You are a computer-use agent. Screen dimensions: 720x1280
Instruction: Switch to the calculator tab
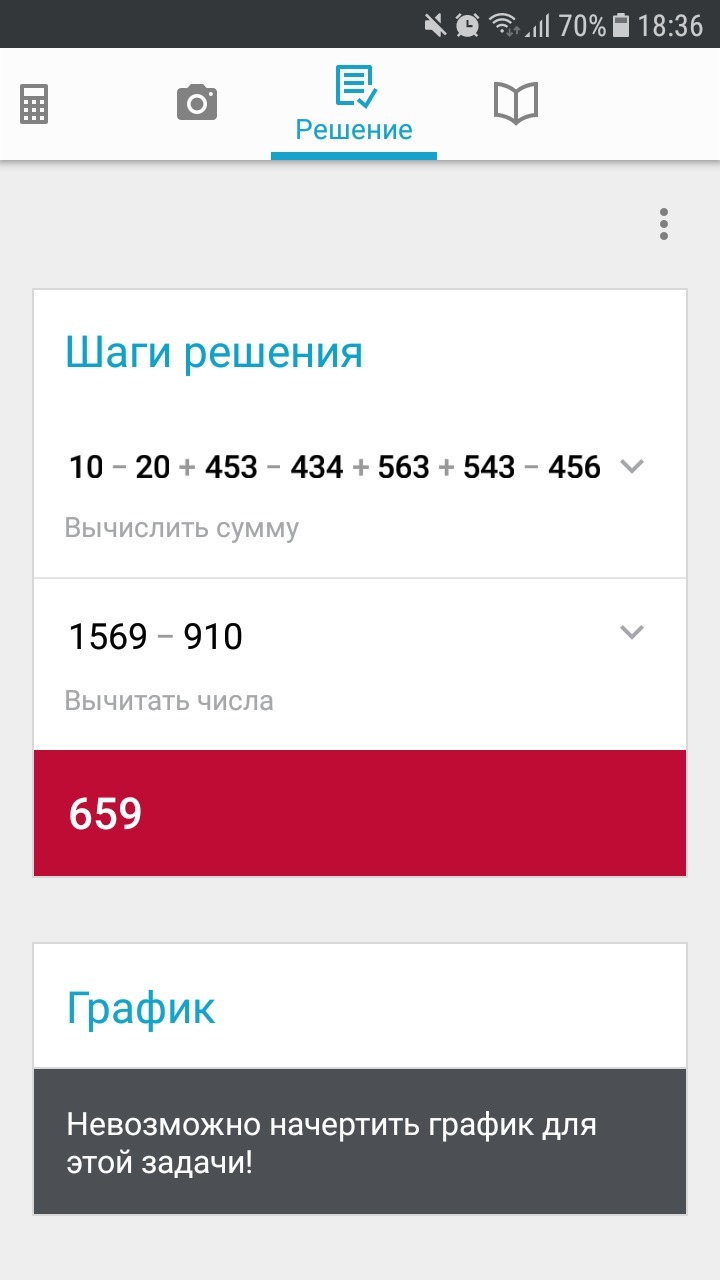coord(34,104)
